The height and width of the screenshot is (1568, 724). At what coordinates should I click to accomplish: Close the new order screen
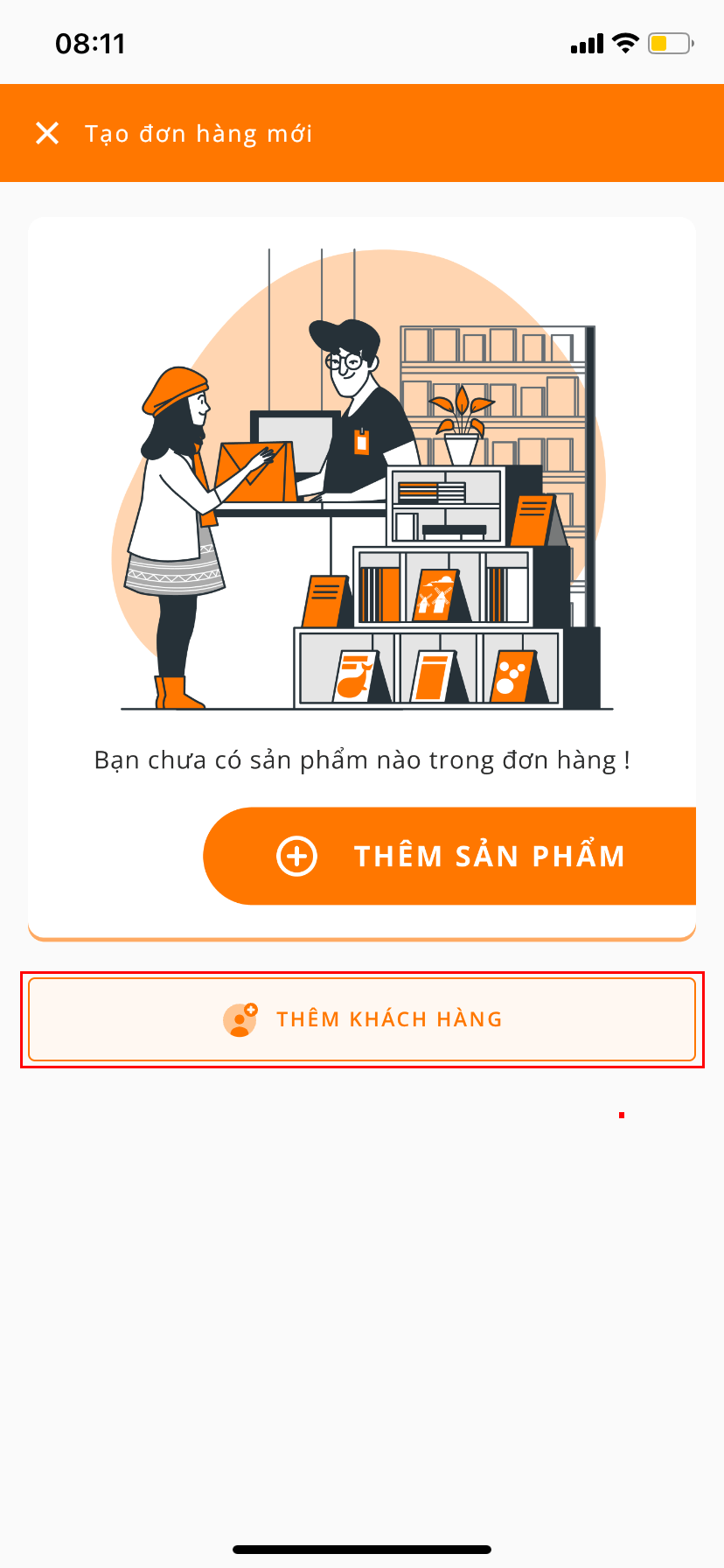tap(47, 133)
